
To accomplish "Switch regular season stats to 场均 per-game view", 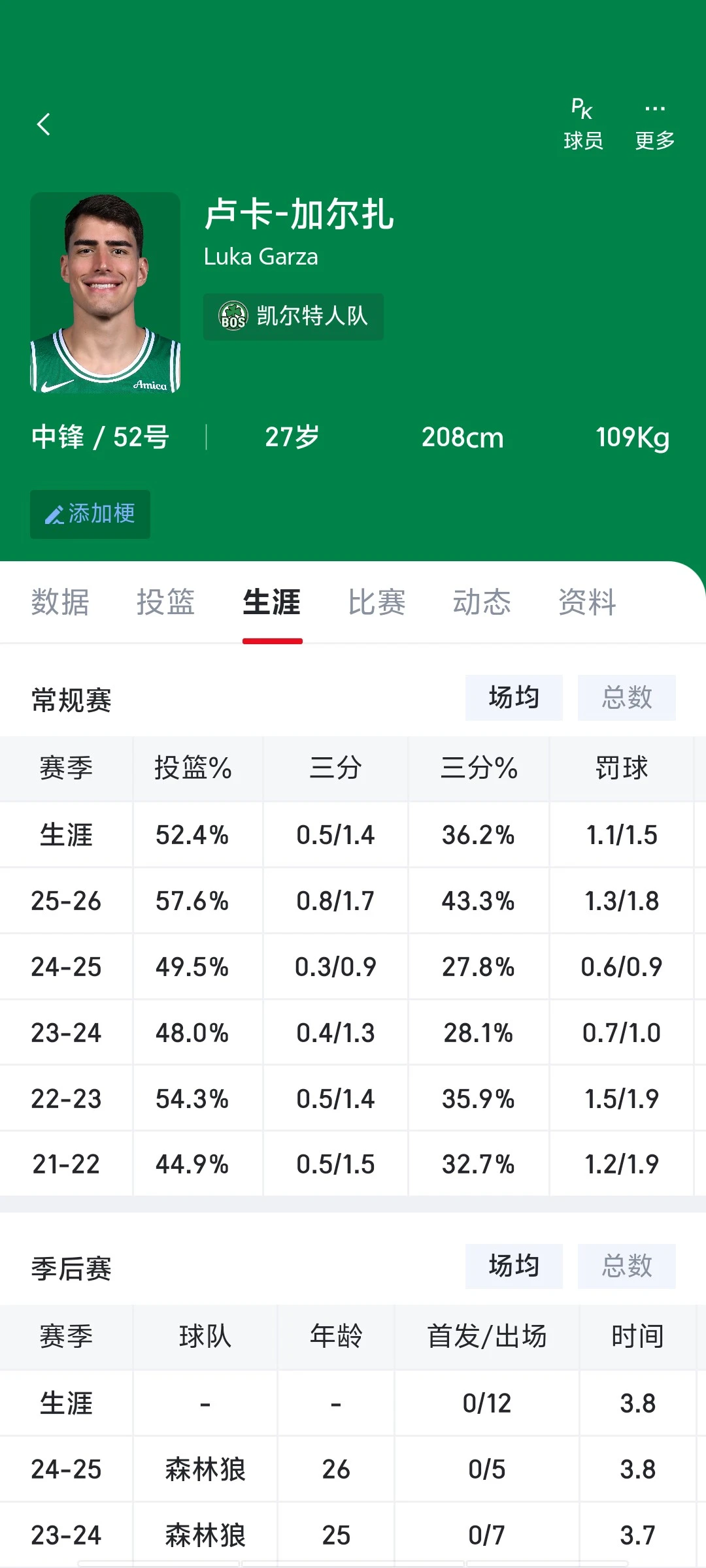I will point(514,698).
